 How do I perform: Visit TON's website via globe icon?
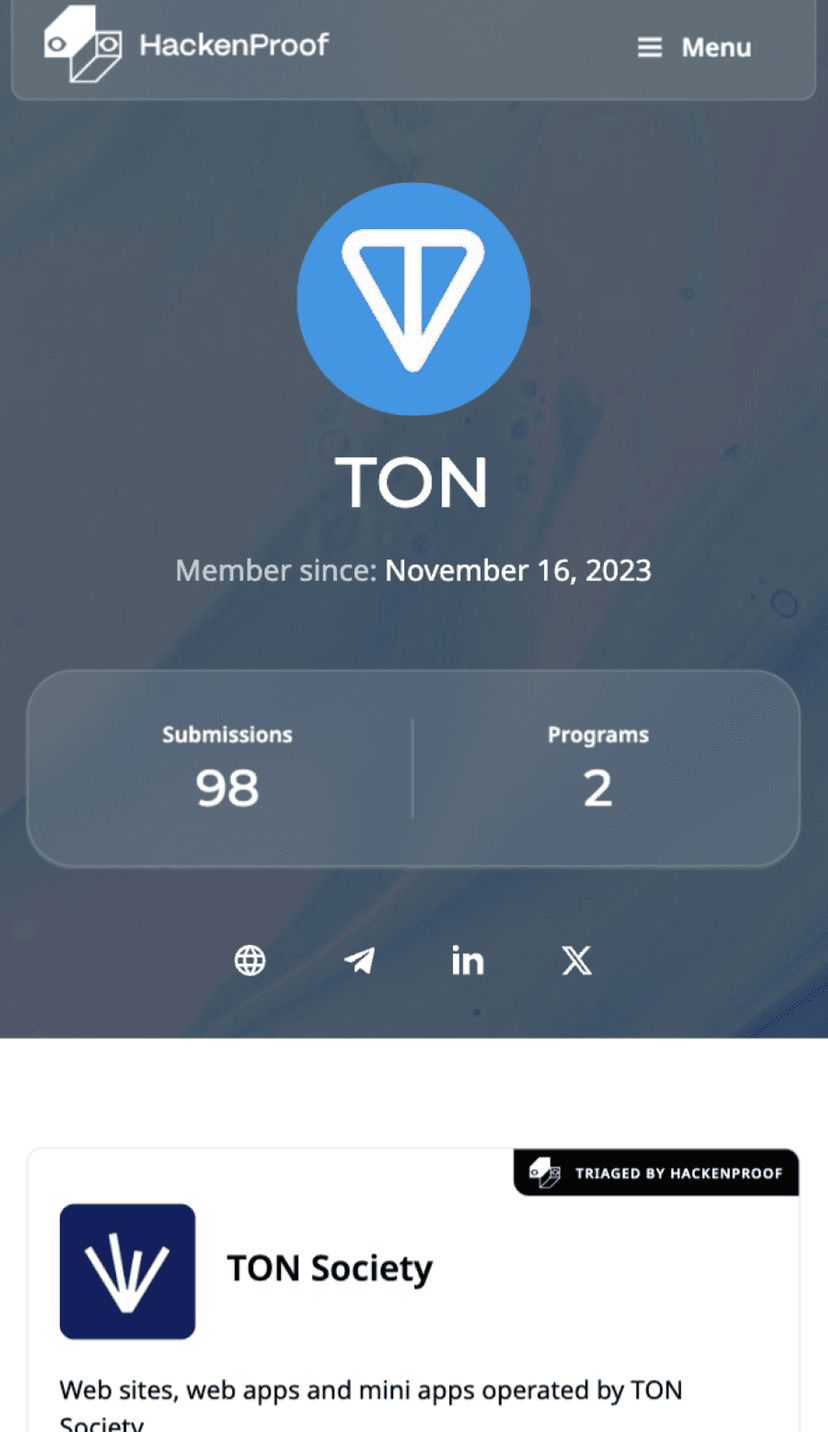click(x=250, y=961)
